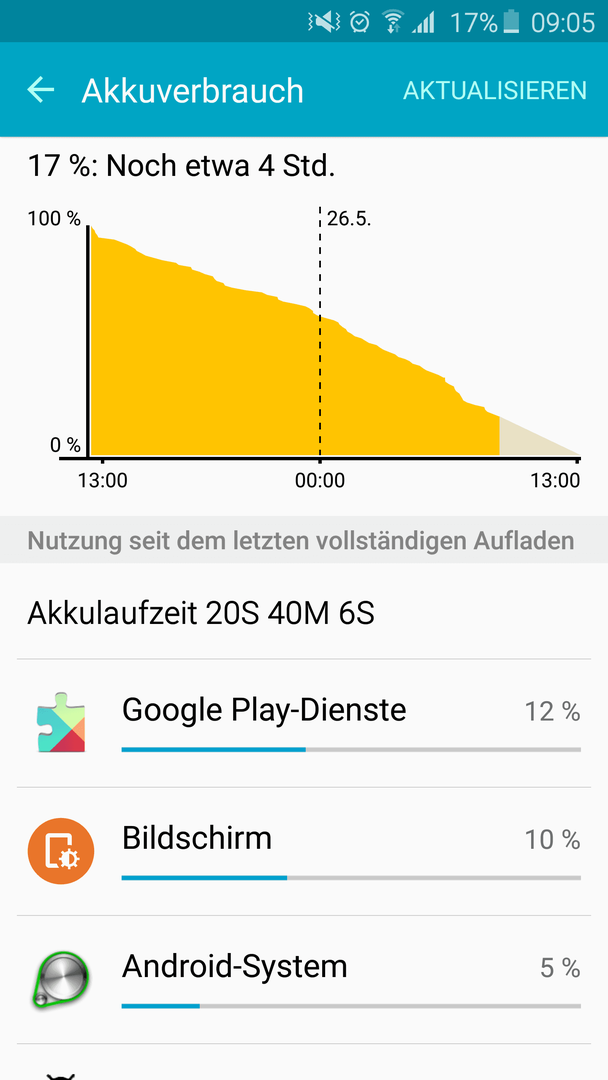The height and width of the screenshot is (1080, 608).
Task: View Bildschirm battery usage details
Action: pyautogui.click(x=304, y=851)
